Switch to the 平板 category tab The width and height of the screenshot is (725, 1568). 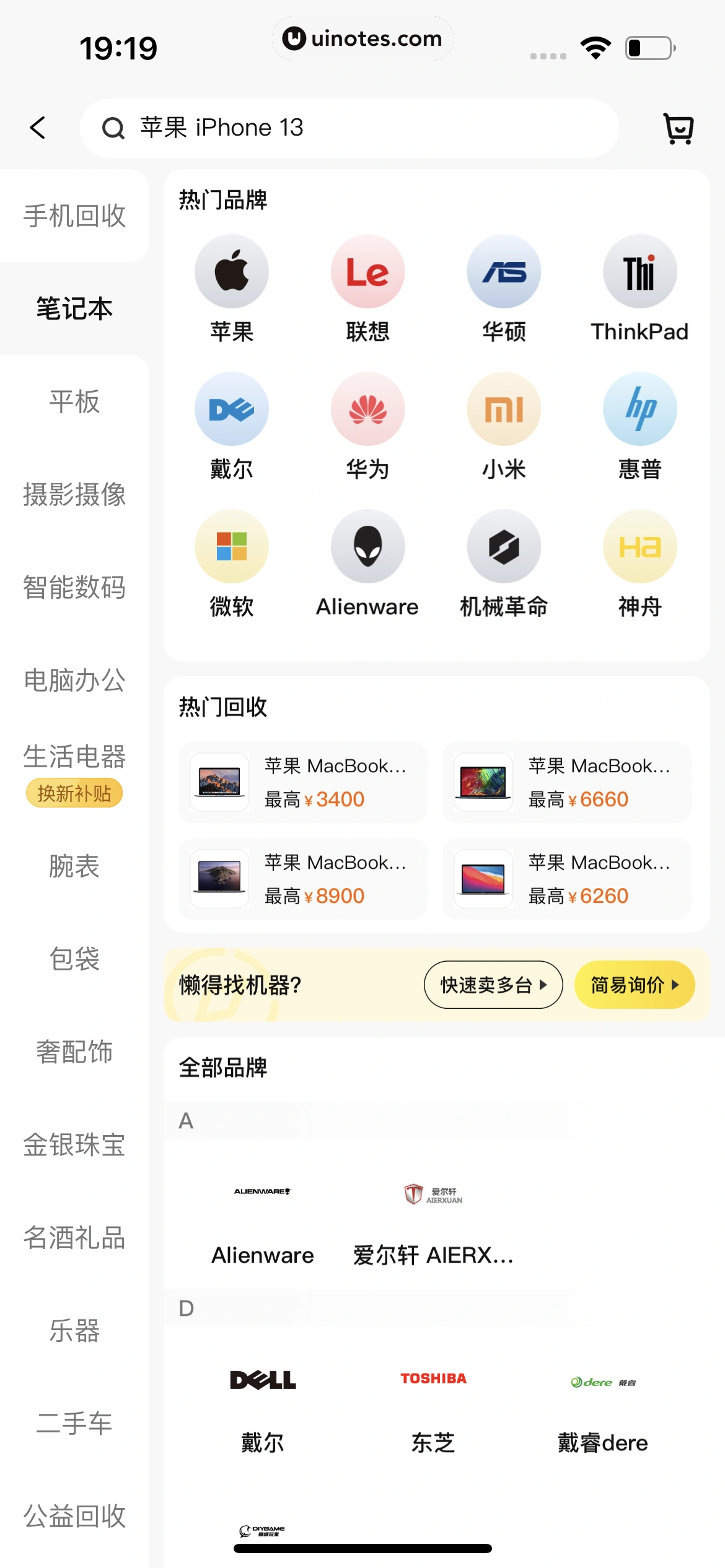point(74,403)
